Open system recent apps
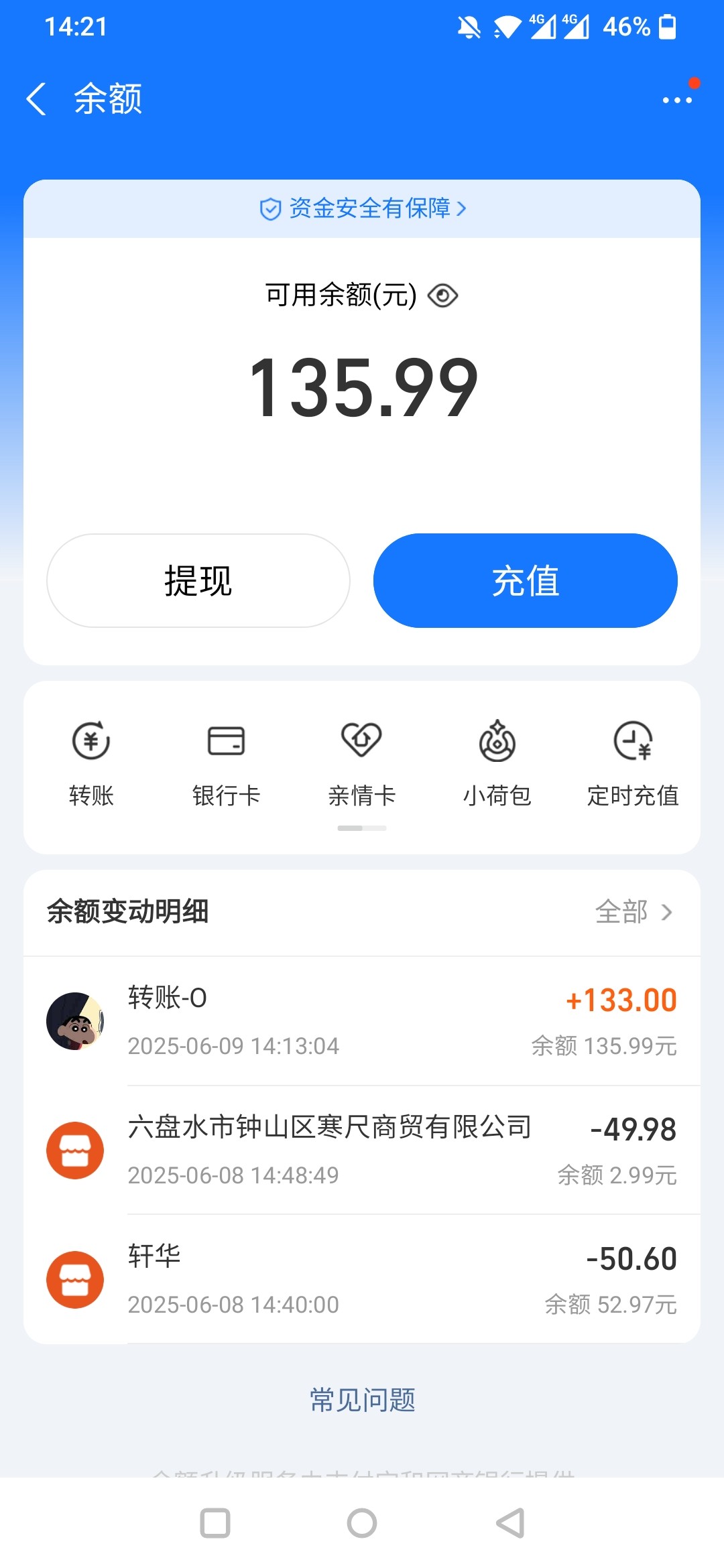The image size is (724, 1568). coord(215,1523)
